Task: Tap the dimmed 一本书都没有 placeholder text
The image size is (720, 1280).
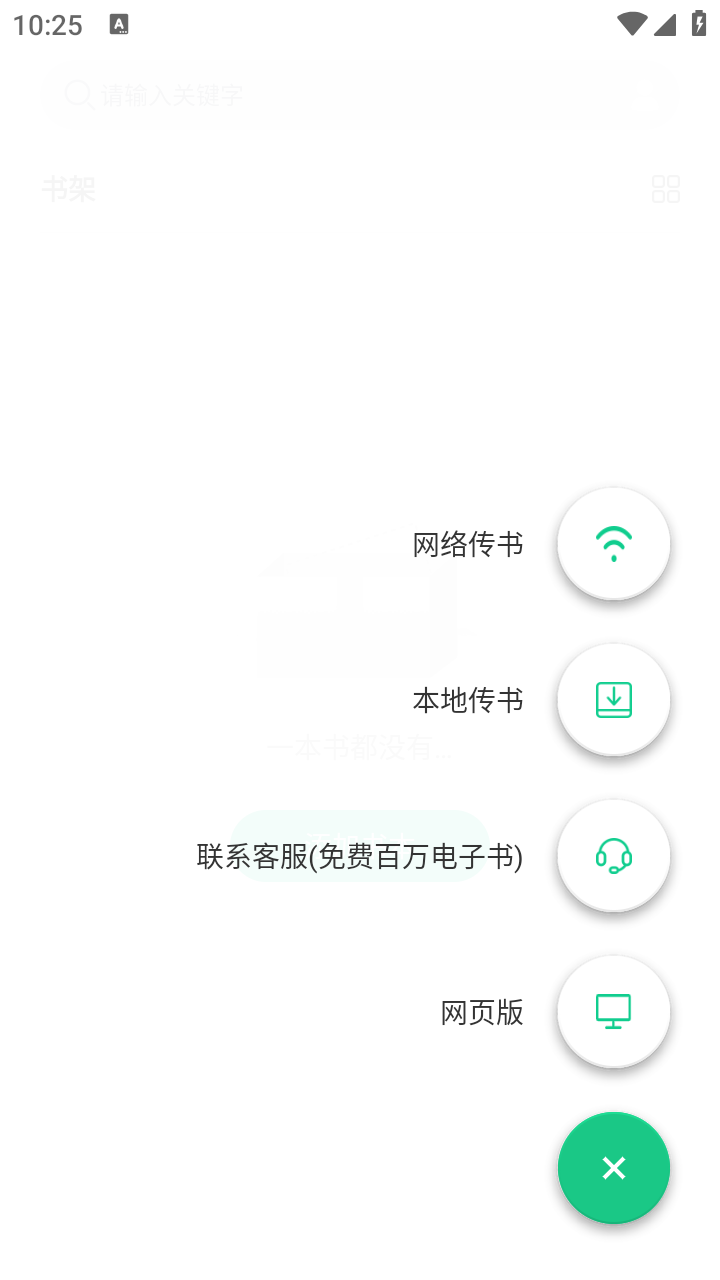Action: tap(360, 748)
